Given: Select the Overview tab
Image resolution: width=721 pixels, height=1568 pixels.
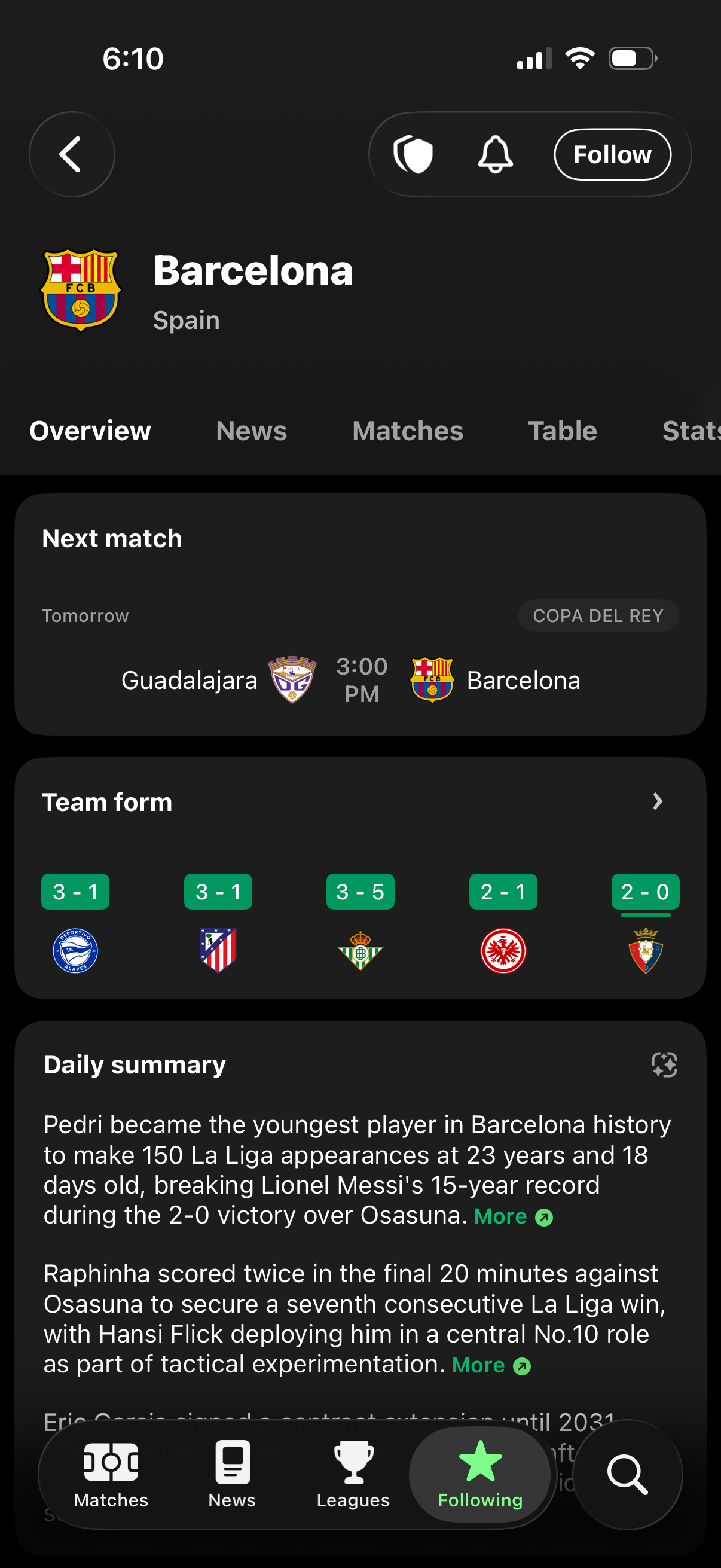Looking at the screenshot, I should (x=90, y=431).
